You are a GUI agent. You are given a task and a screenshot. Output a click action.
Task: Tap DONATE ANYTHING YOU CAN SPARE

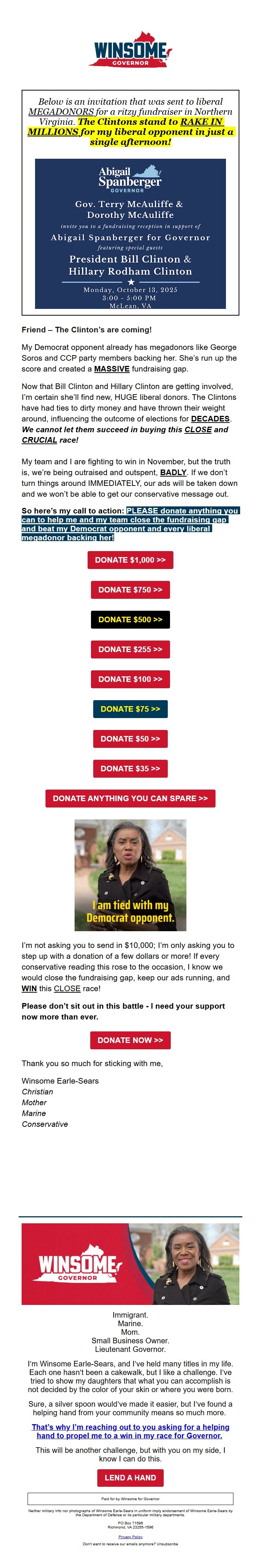[x=130, y=799]
